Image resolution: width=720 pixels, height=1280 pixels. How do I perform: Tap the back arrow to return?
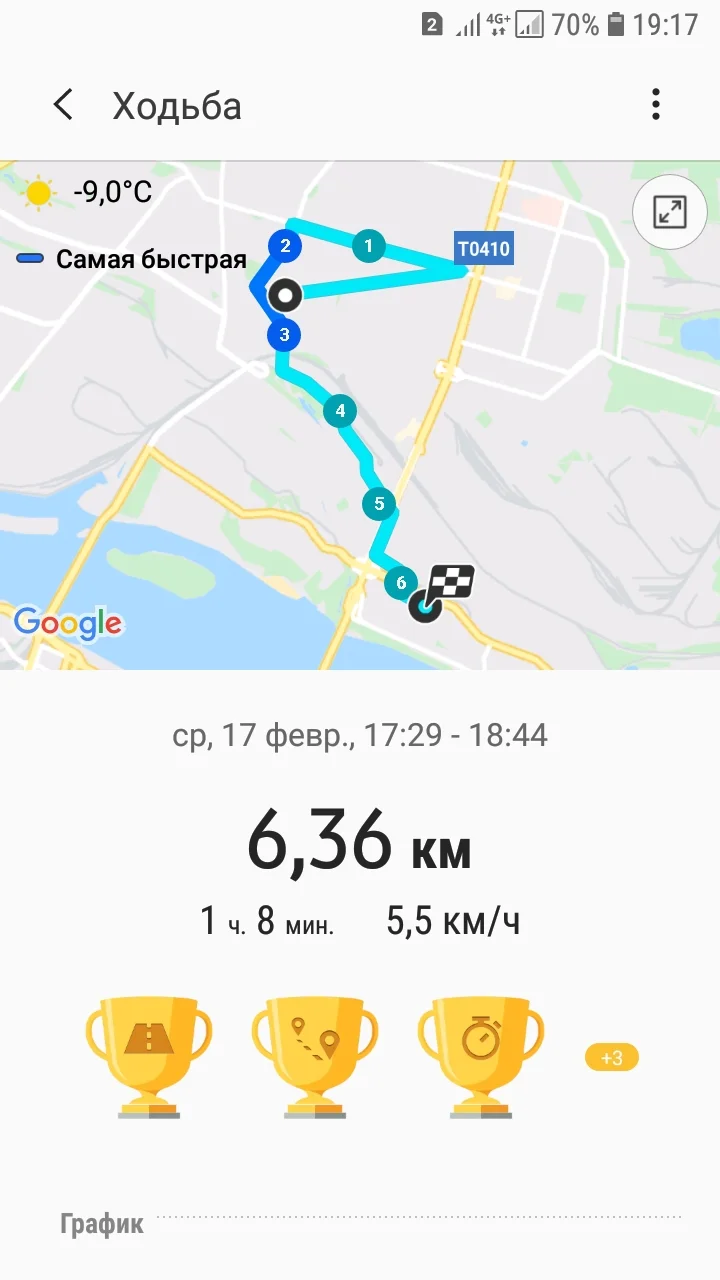pyautogui.click(x=62, y=104)
